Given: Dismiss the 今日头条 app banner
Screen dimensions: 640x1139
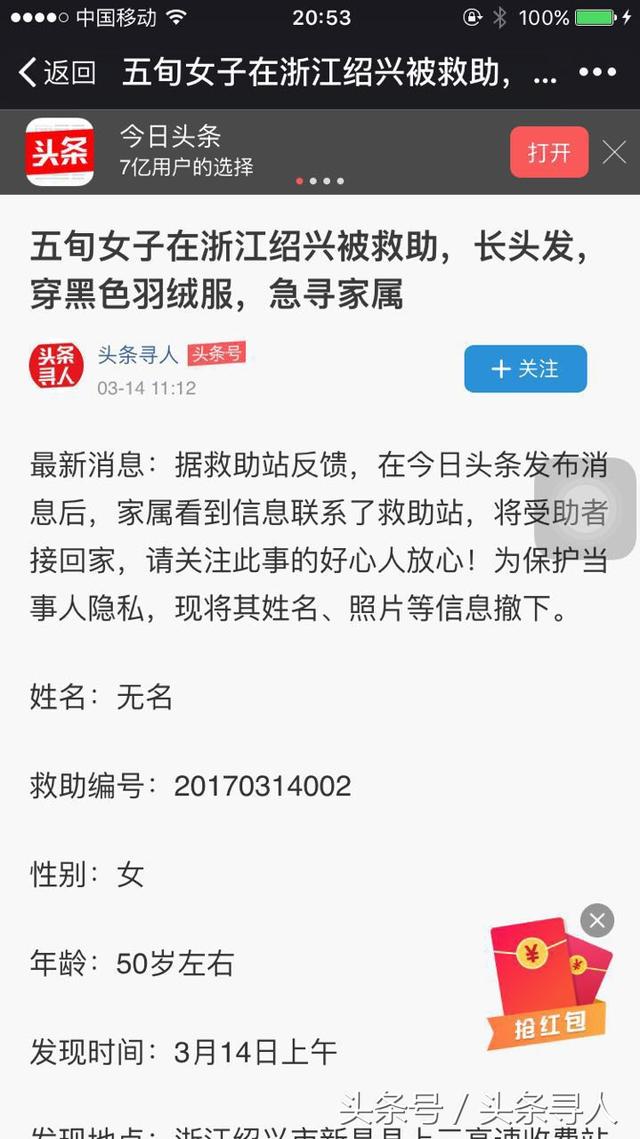Looking at the screenshot, I should tap(614, 153).
